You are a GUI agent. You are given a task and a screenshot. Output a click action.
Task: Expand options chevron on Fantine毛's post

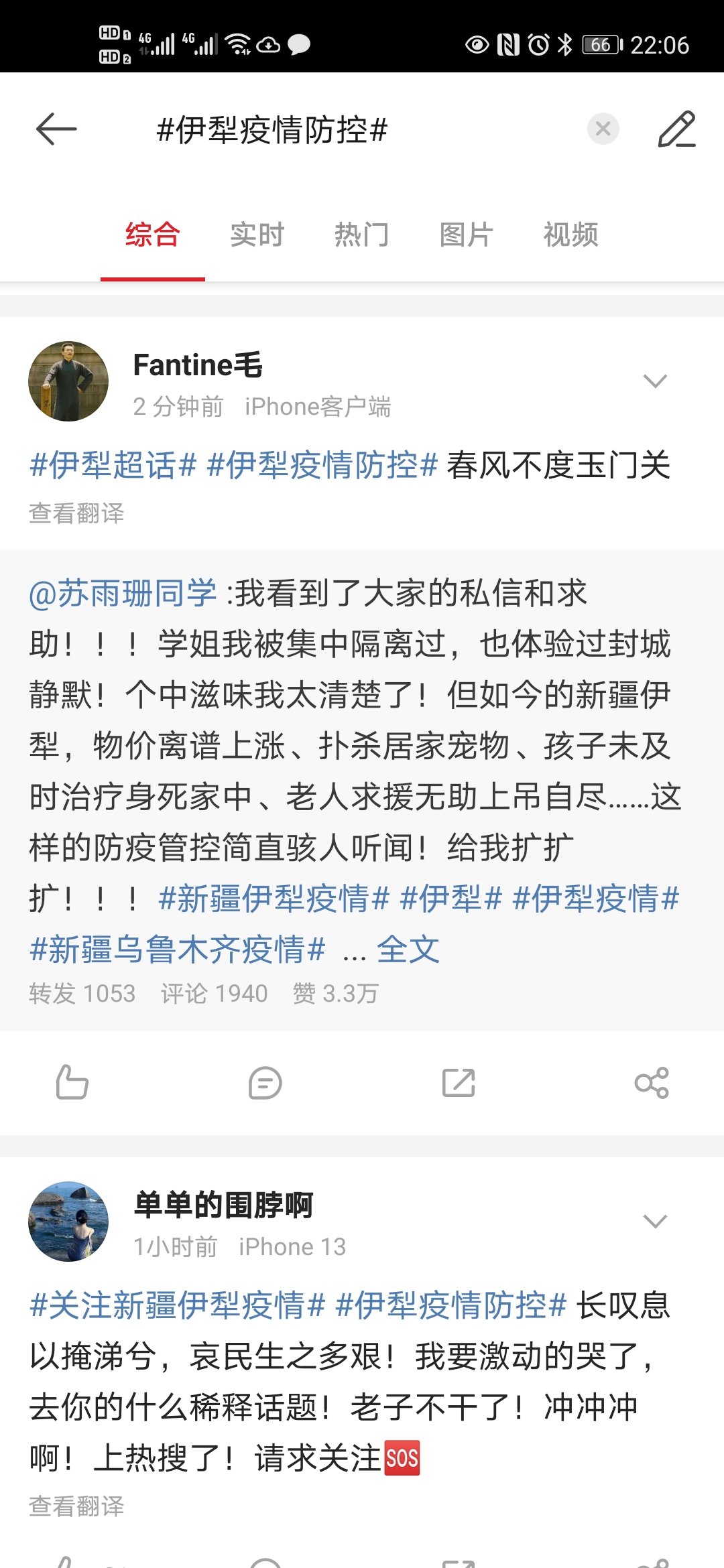pos(654,381)
